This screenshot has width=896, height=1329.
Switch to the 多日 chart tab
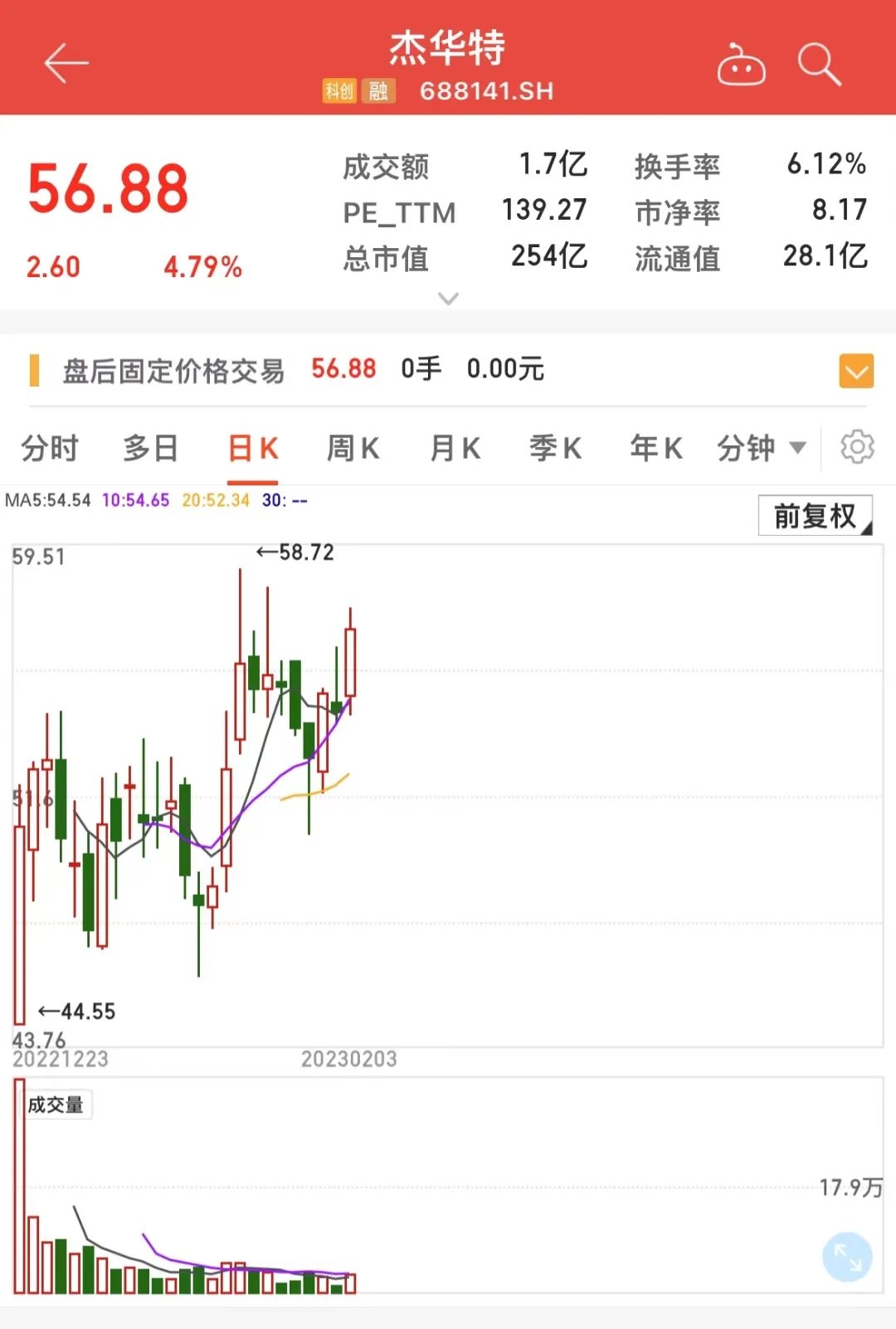pyautogui.click(x=151, y=449)
